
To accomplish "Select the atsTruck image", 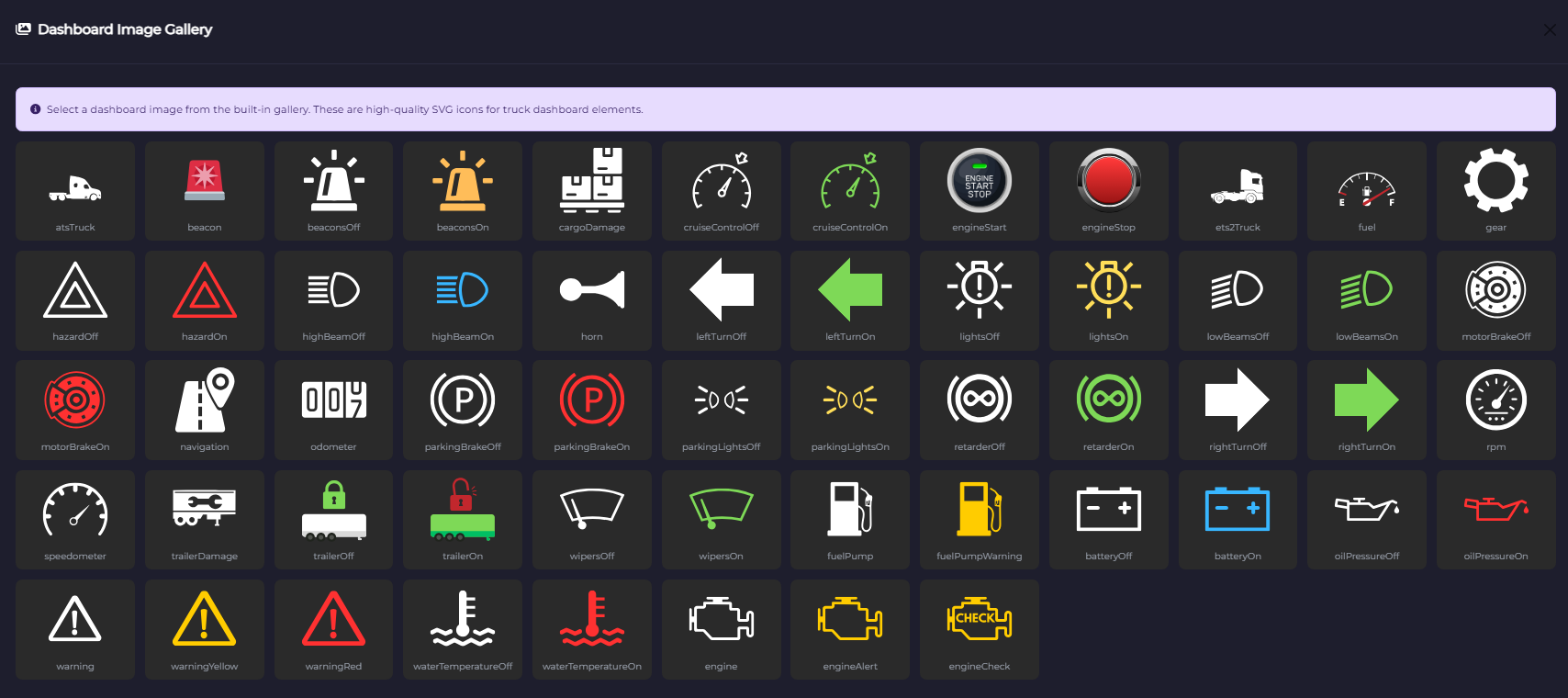I will pyautogui.click(x=75, y=191).
